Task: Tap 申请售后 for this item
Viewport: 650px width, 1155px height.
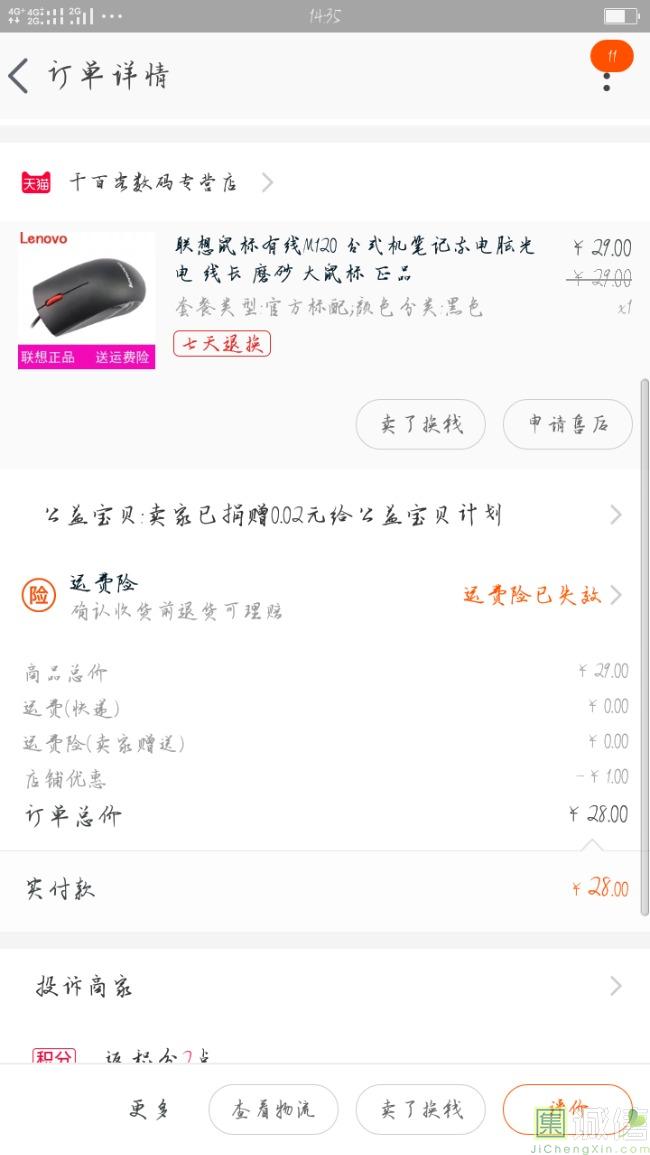Action: 567,424
